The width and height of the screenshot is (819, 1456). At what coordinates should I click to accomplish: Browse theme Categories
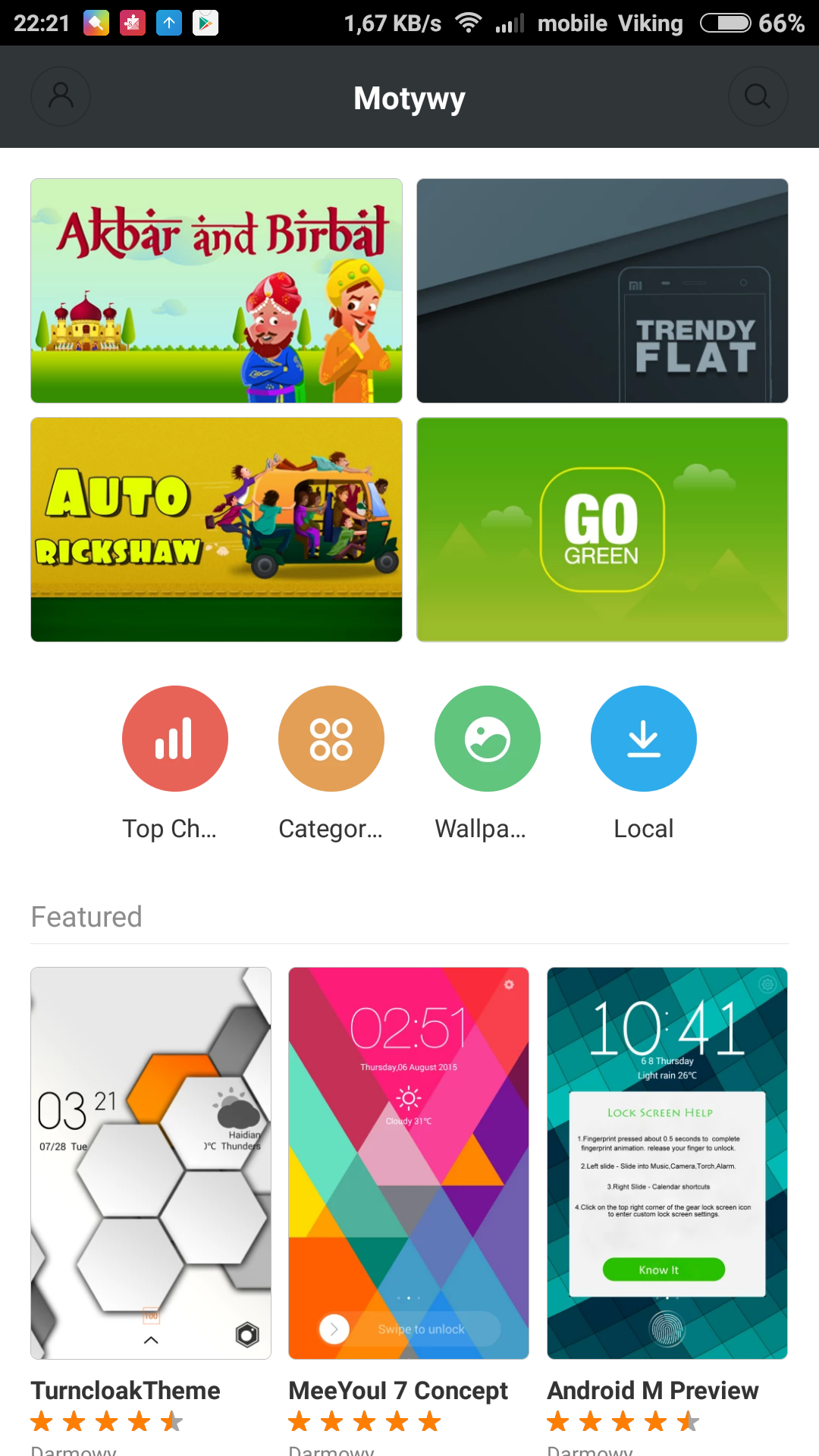[331, 739]
